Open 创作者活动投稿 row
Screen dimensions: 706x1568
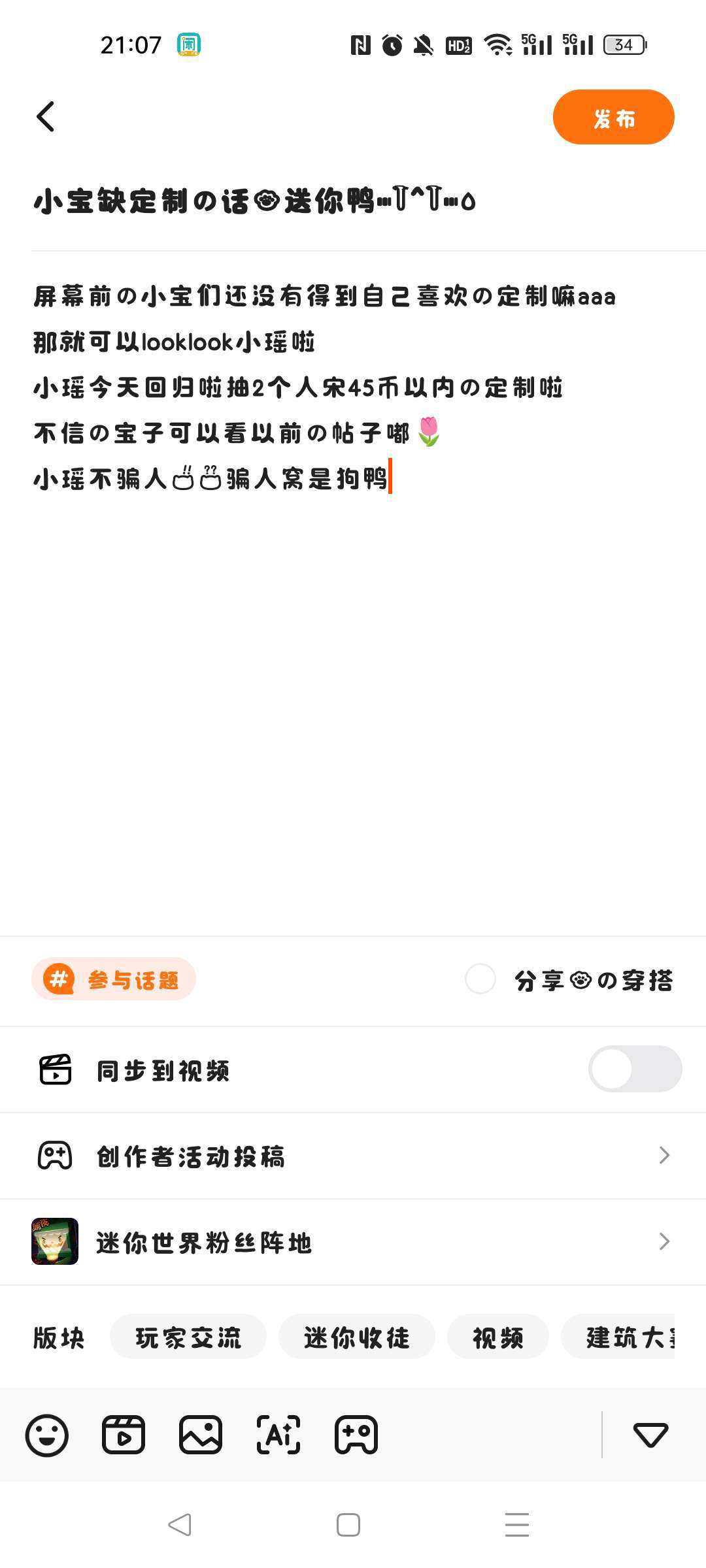click(353, 1156)
